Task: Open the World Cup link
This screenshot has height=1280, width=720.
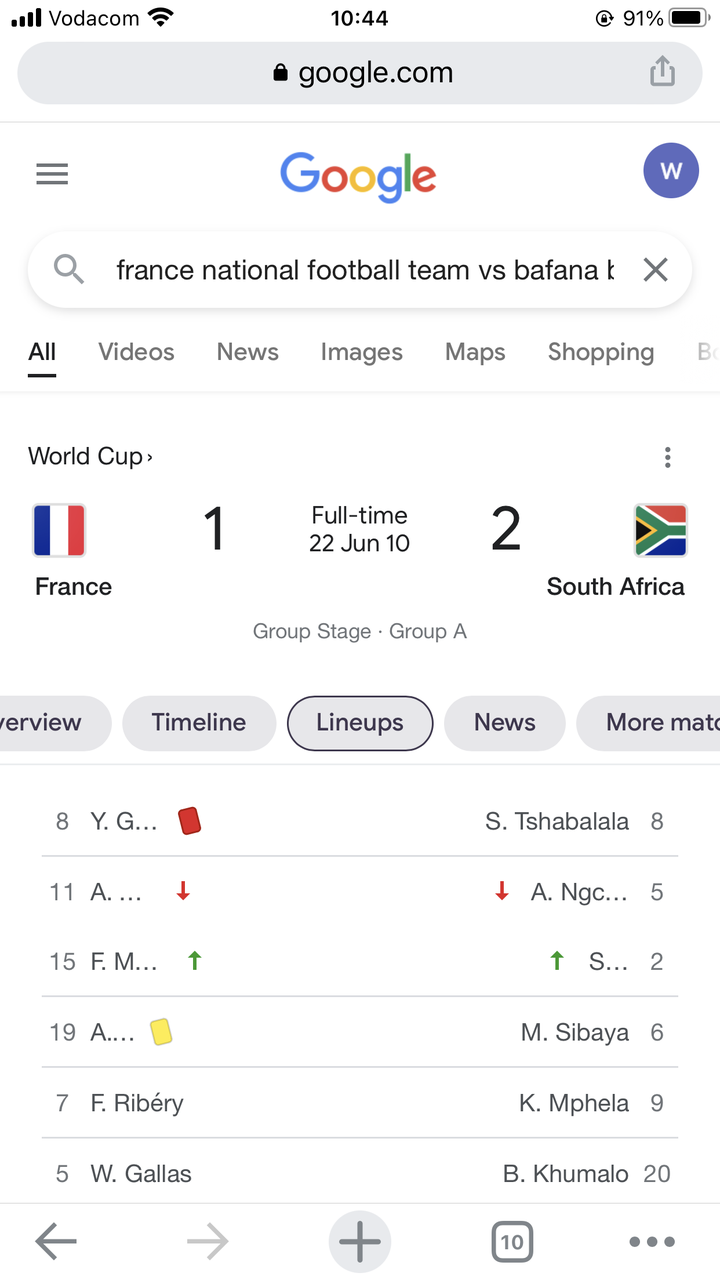Action: [x=90, y=456]
